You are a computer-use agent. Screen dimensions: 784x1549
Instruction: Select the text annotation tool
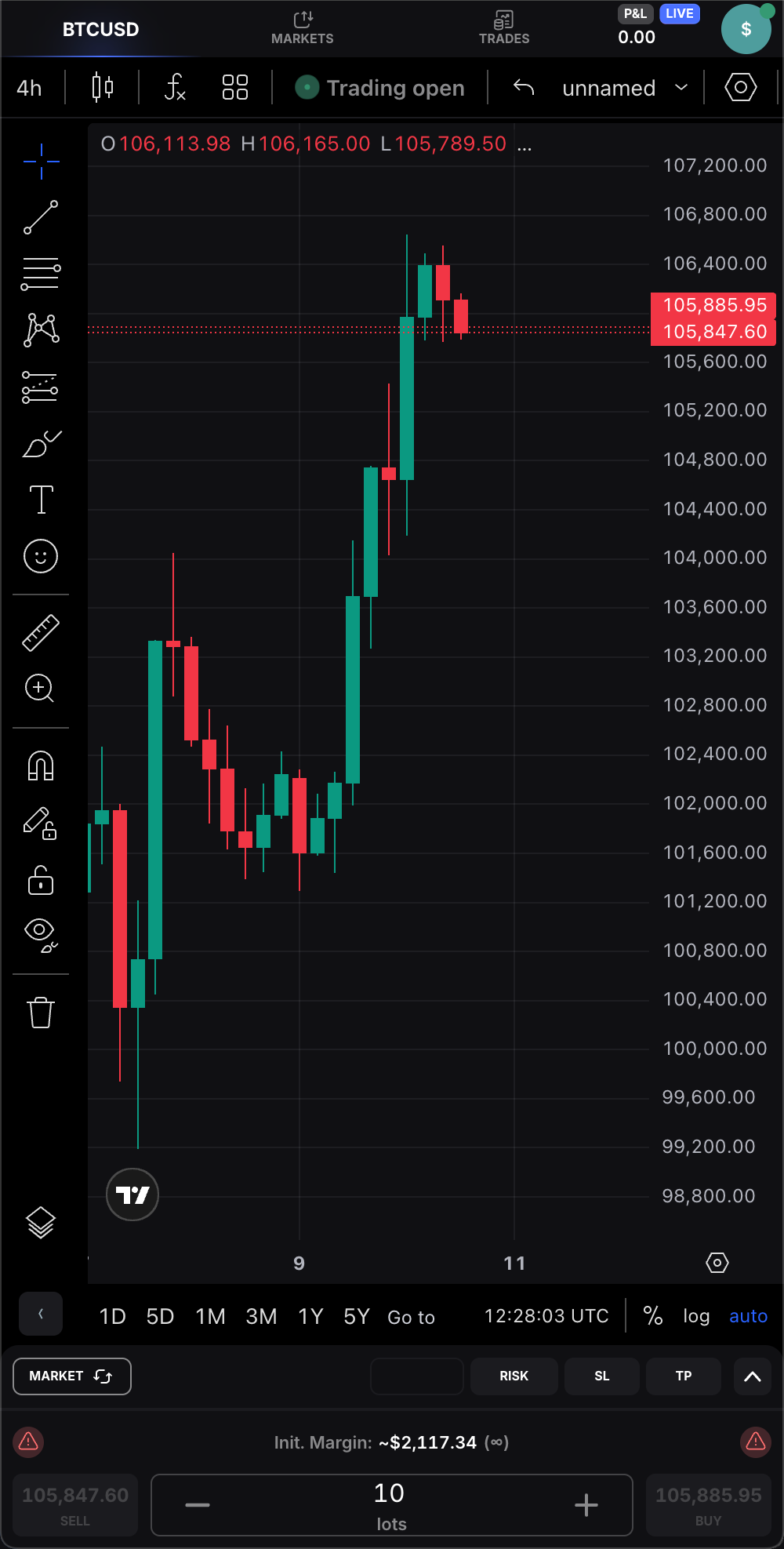pyautogui.click(x=41, y=500)
